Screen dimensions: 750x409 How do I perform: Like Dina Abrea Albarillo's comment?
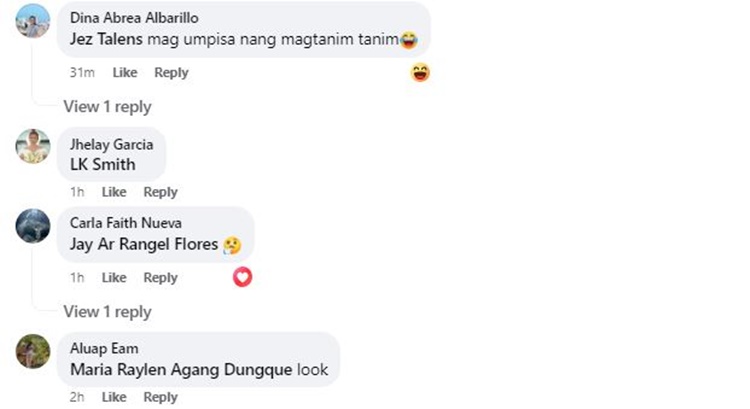125,72
